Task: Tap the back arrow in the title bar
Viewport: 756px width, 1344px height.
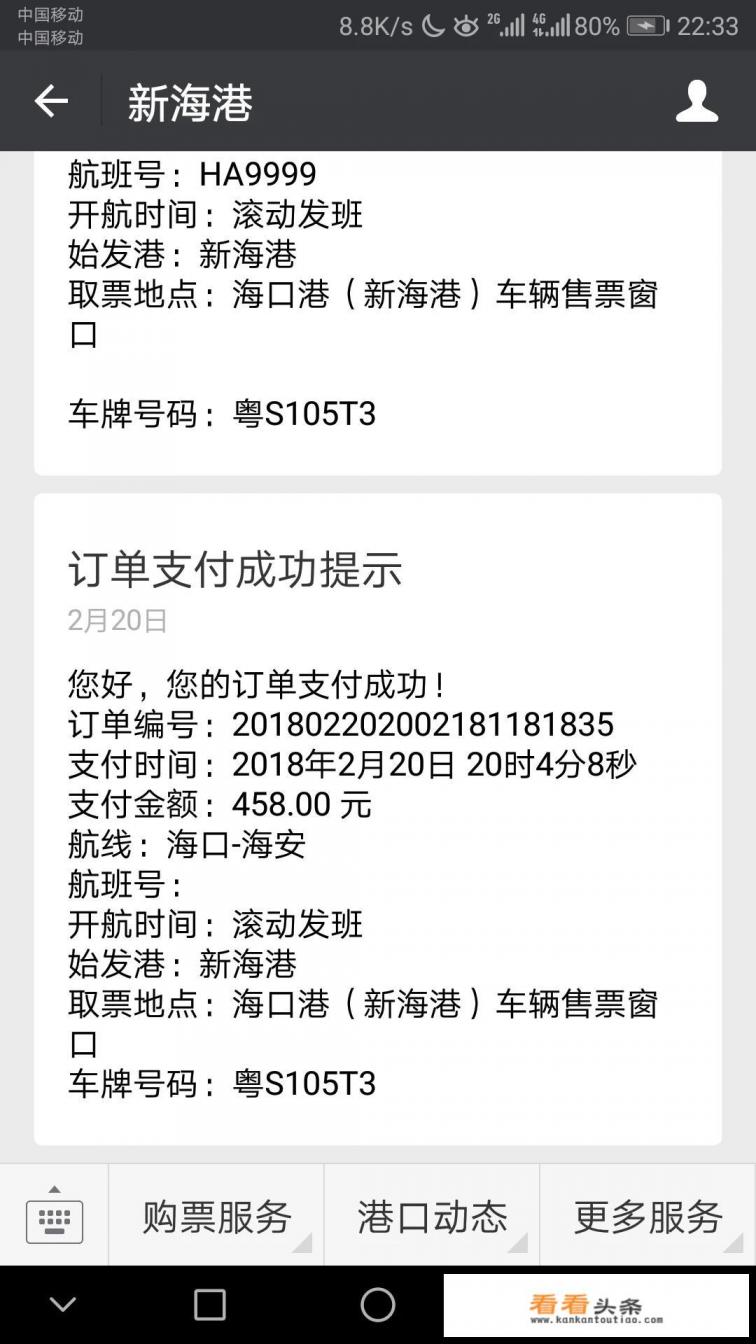Action: [x=52, y=101]
